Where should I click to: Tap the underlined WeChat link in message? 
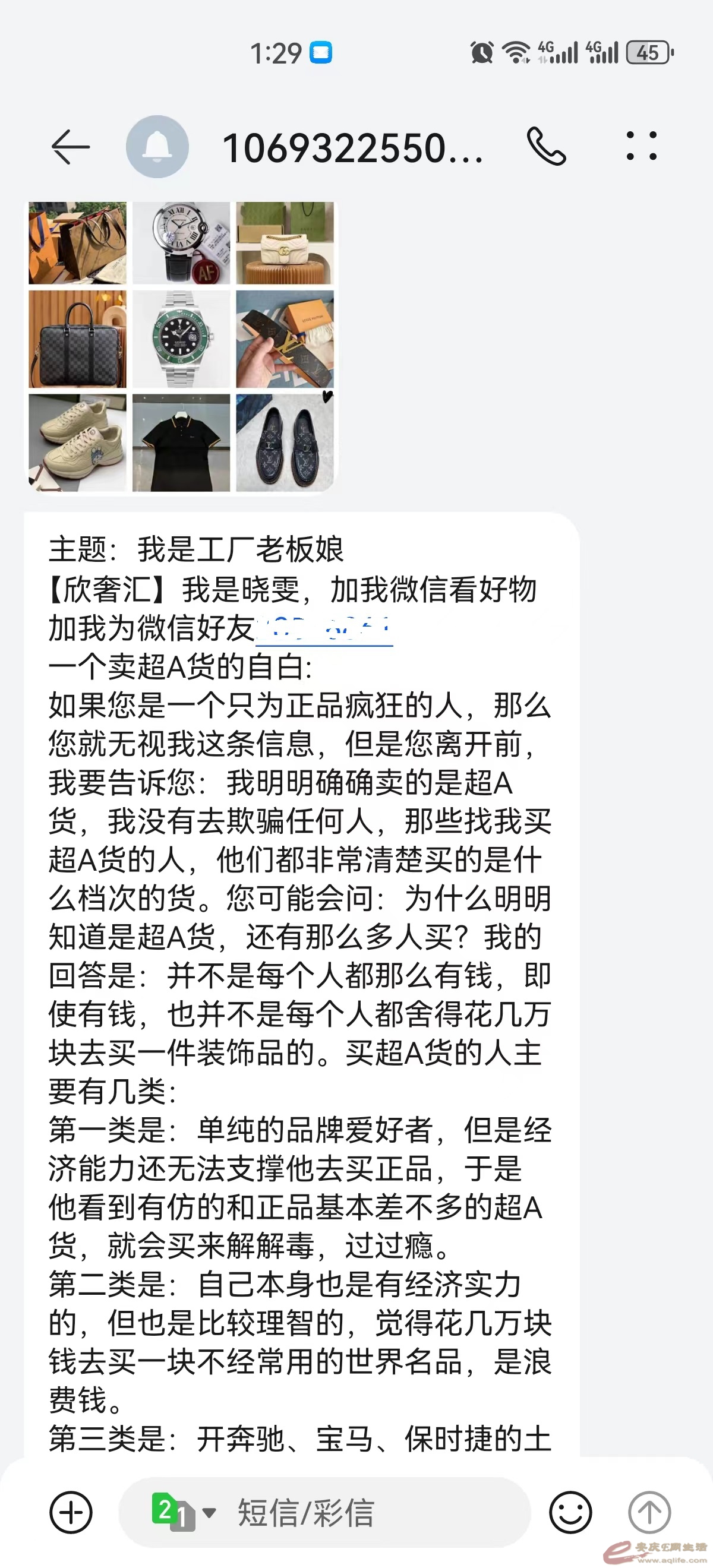(324, 629)
